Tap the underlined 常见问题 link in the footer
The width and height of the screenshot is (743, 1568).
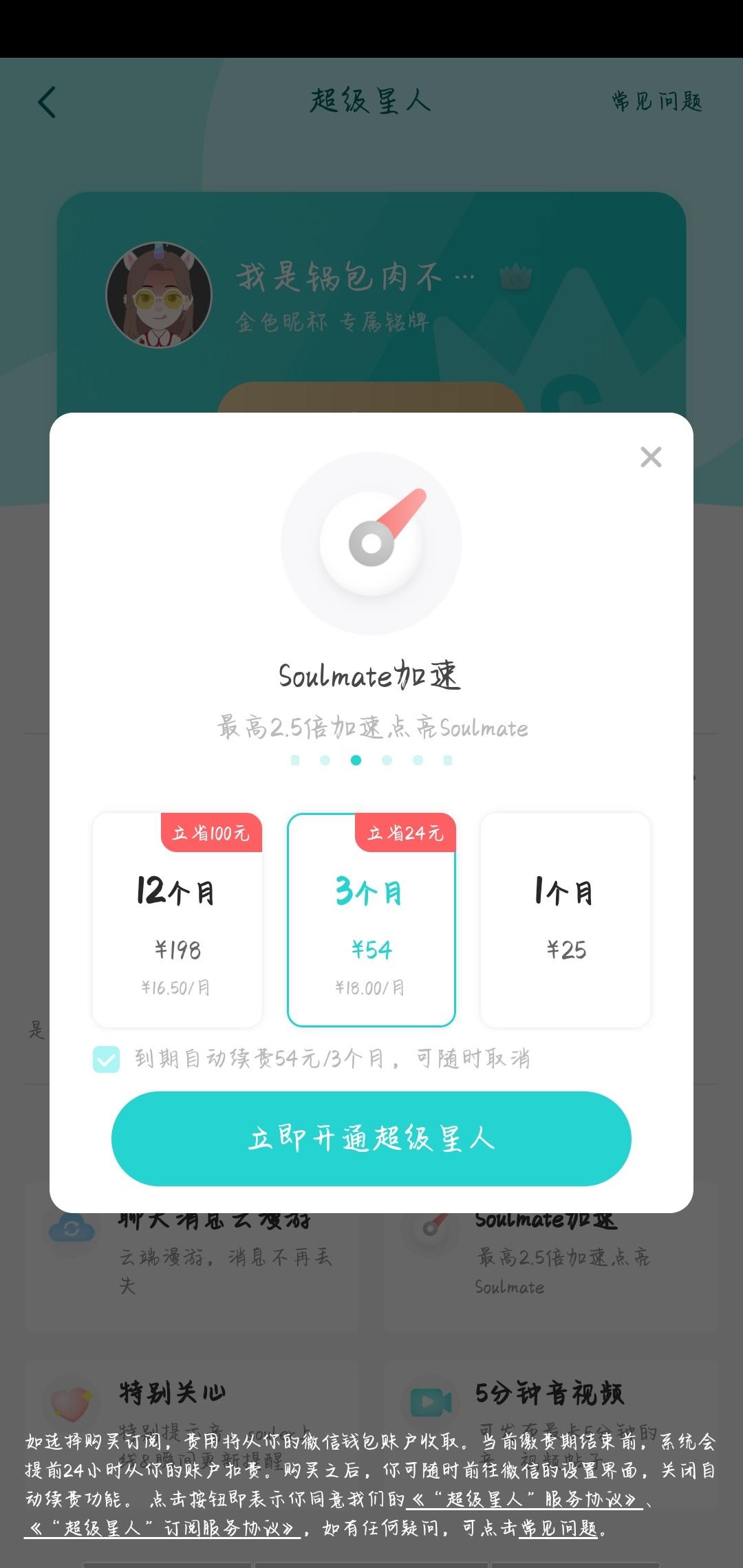pyautogui.click(x=559, y=1528)
